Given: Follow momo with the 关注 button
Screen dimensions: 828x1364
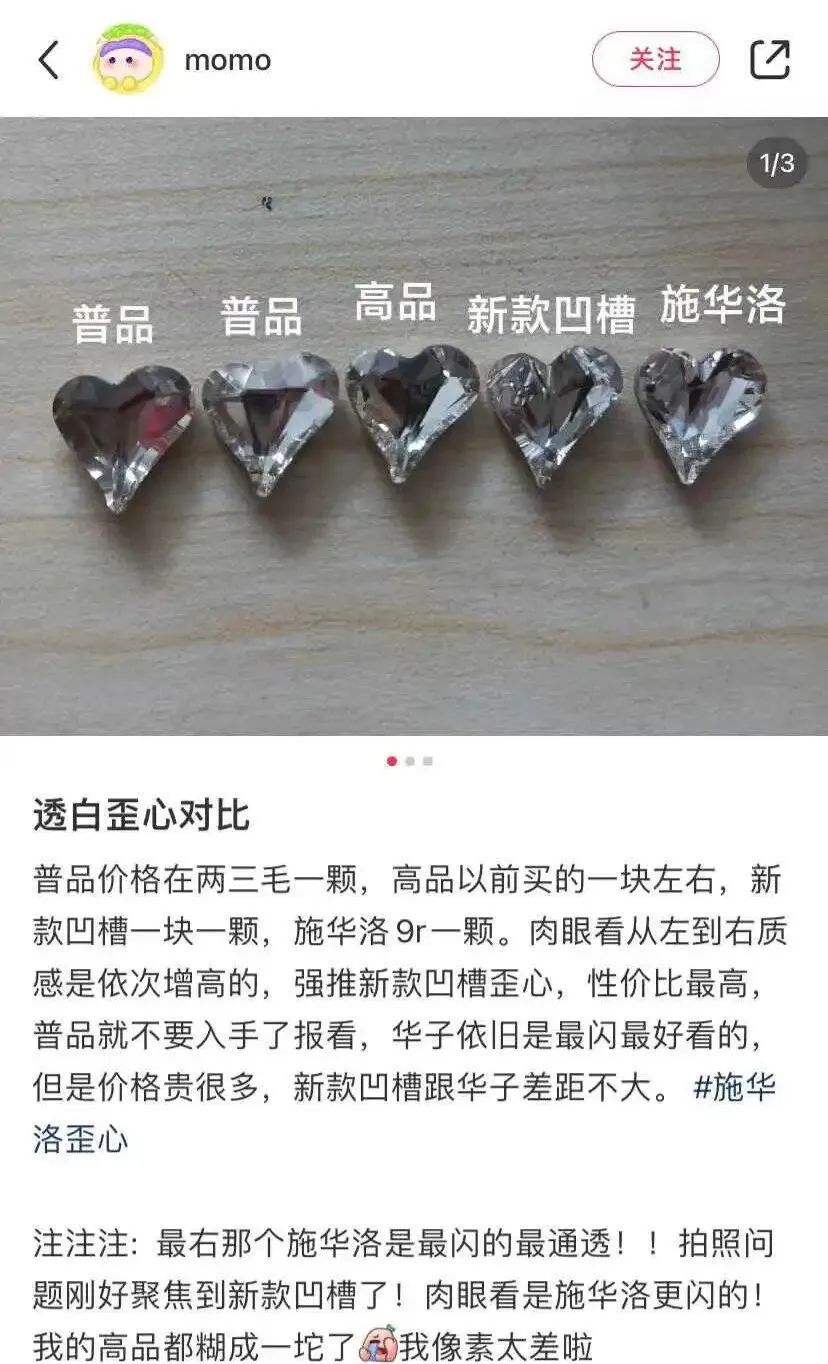Looking at the screenshot, I should 655,60.
